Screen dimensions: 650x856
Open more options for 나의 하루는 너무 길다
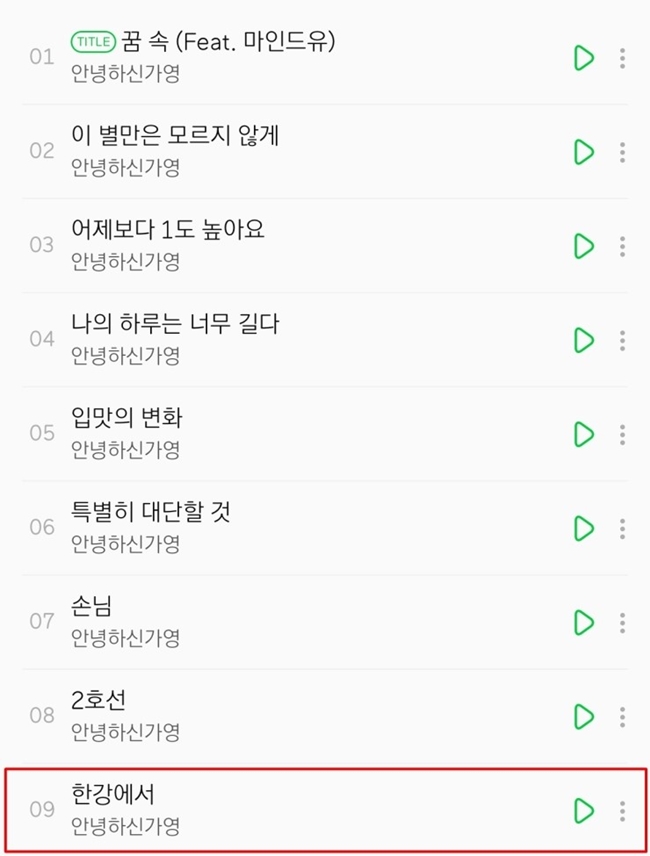(622, 340)
